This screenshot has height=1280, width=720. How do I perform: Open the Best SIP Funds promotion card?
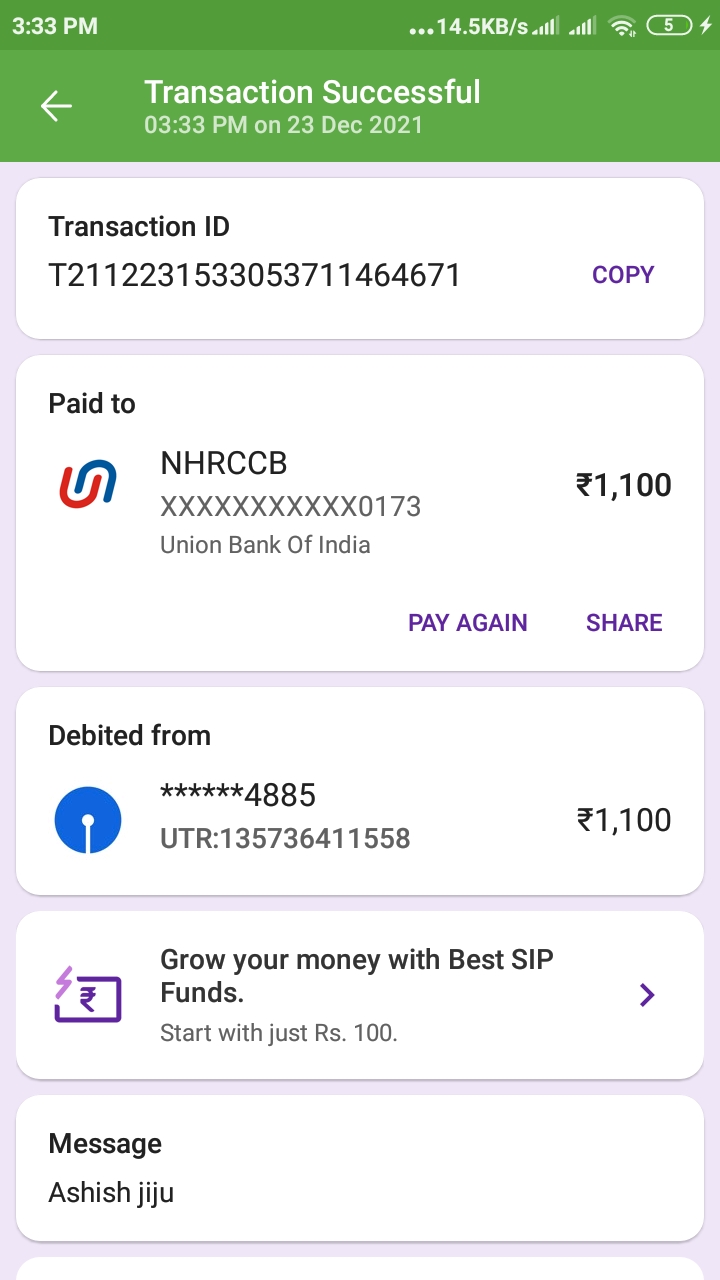pos(360,994)
